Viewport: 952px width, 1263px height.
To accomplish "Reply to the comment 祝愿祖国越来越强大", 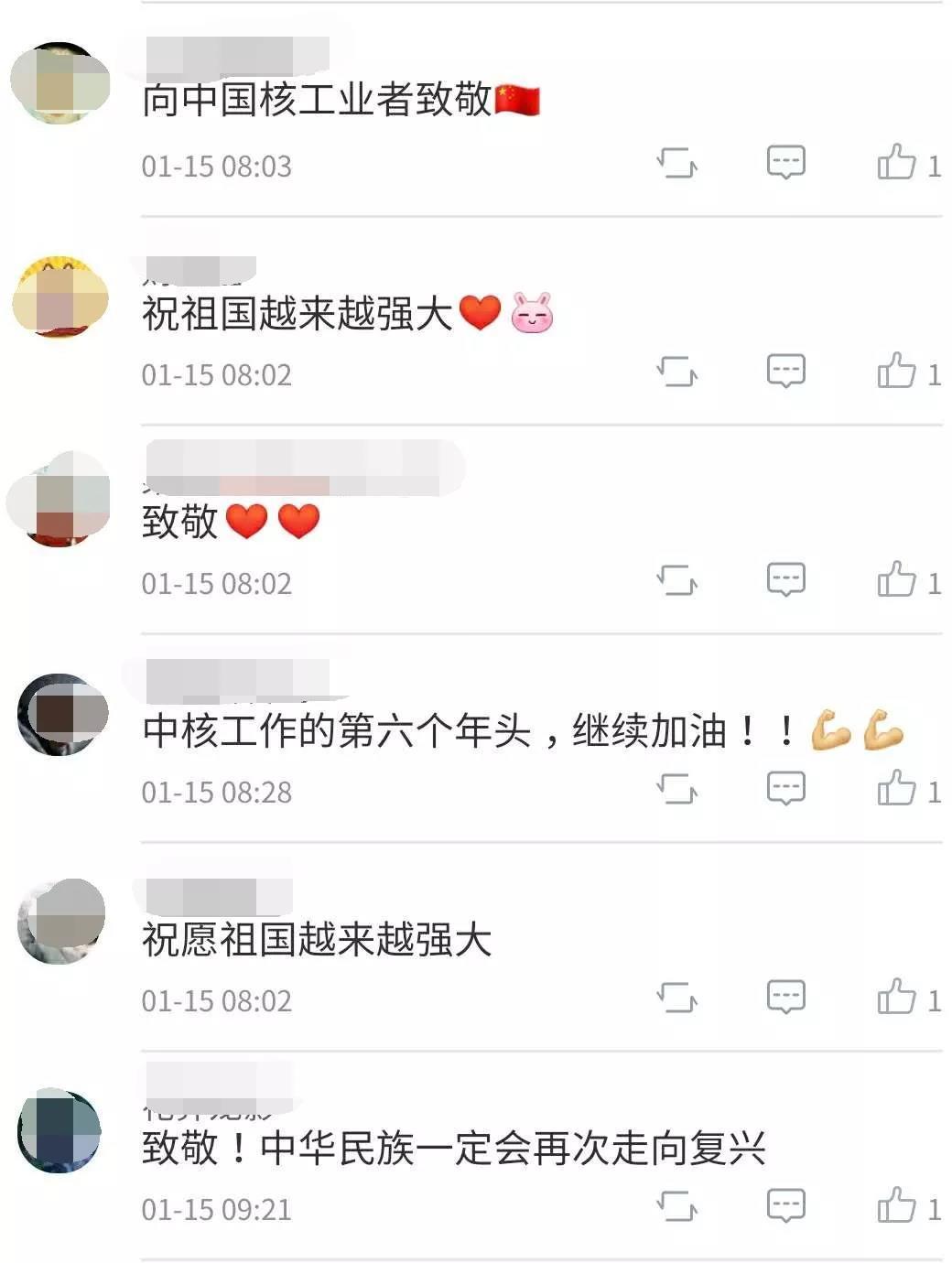I will [785, 998].
